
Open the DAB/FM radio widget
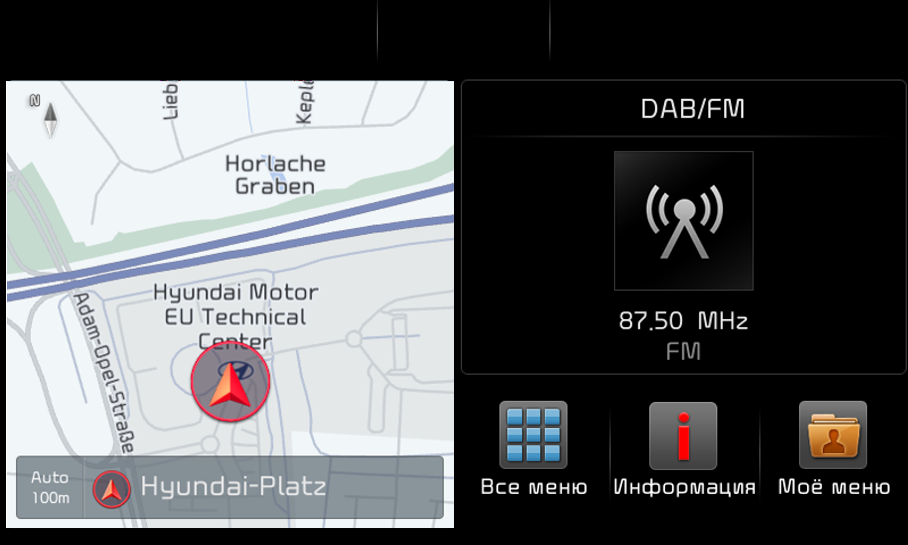683,228
